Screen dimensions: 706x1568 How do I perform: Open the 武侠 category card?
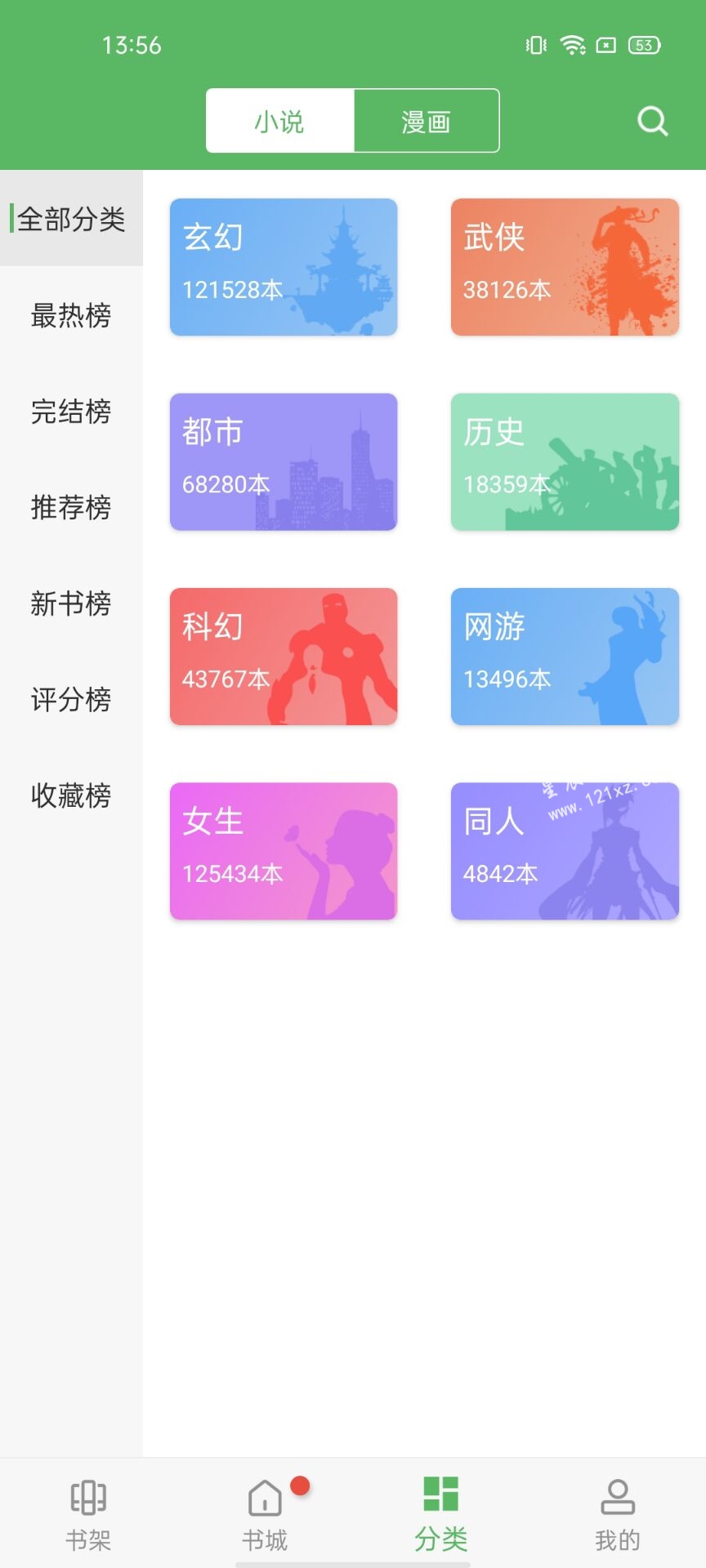click(x=565, y=267)
